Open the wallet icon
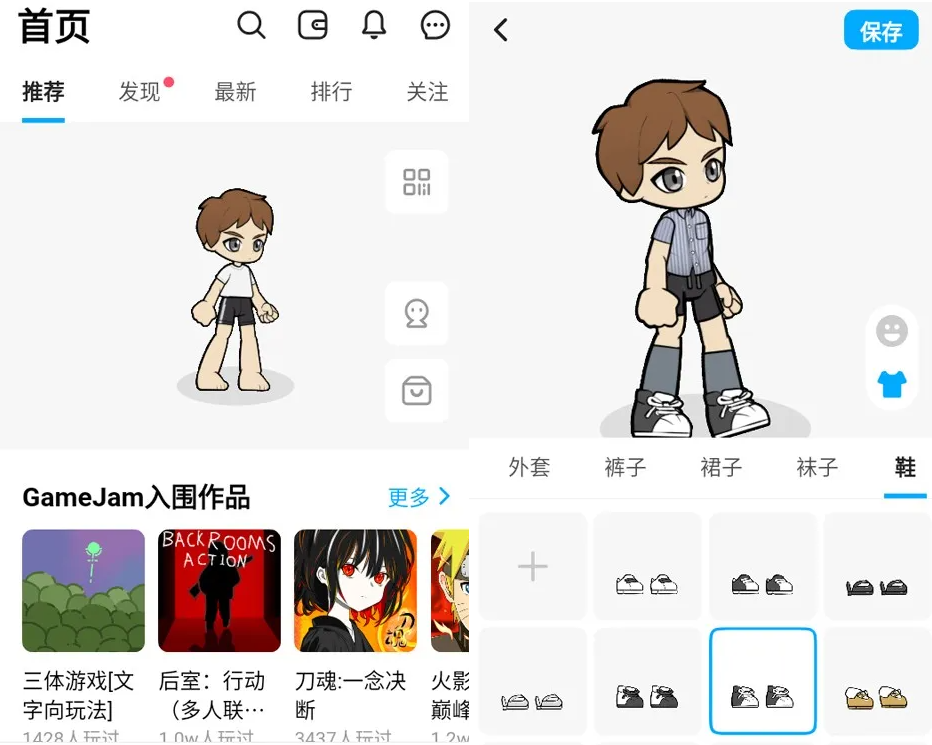 pyautogui.click(x=313, y=26)
